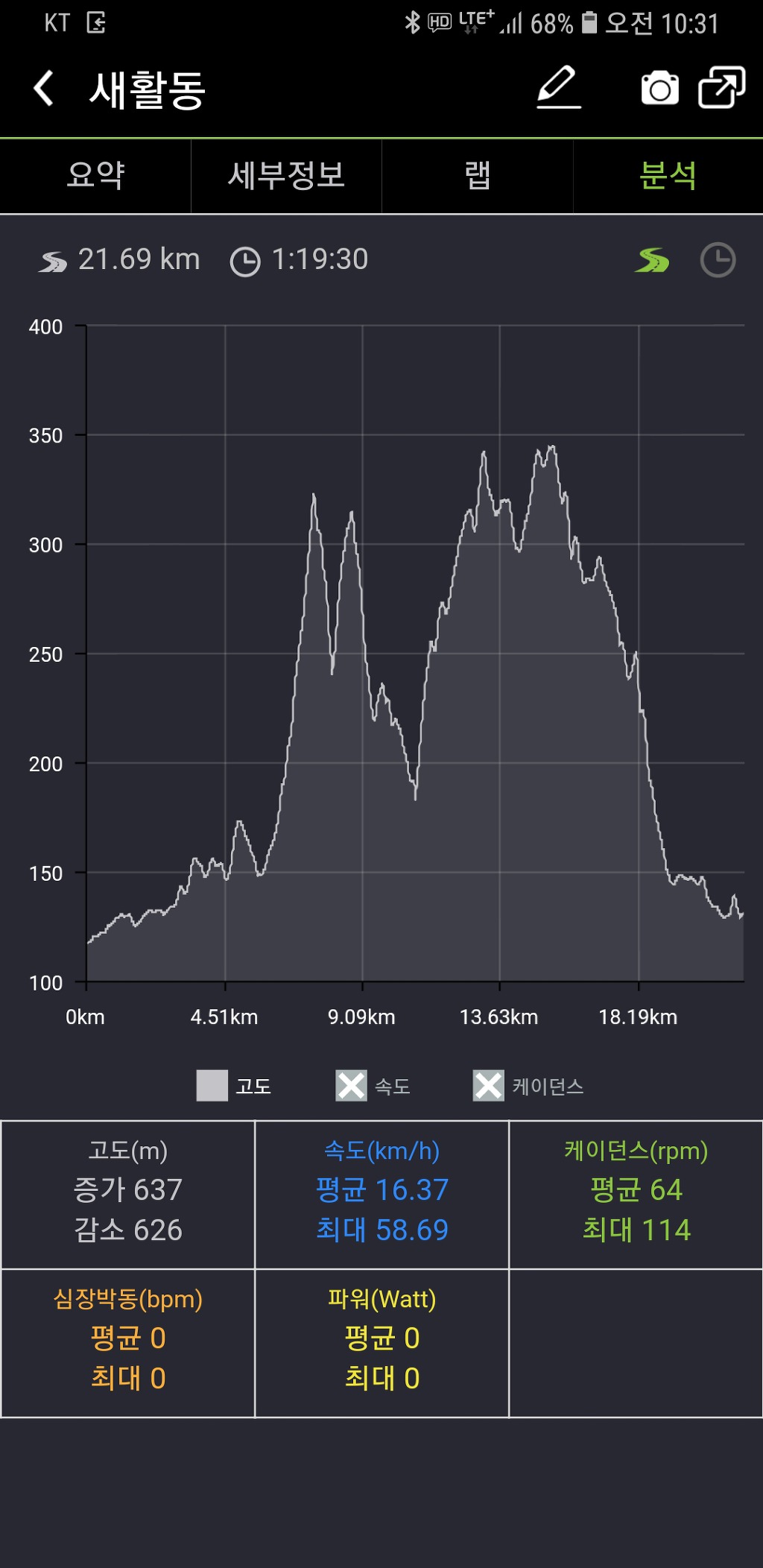
Task: Edit this activity with the pencil icon
Action: pyautogui.click(x=558, y=88)
